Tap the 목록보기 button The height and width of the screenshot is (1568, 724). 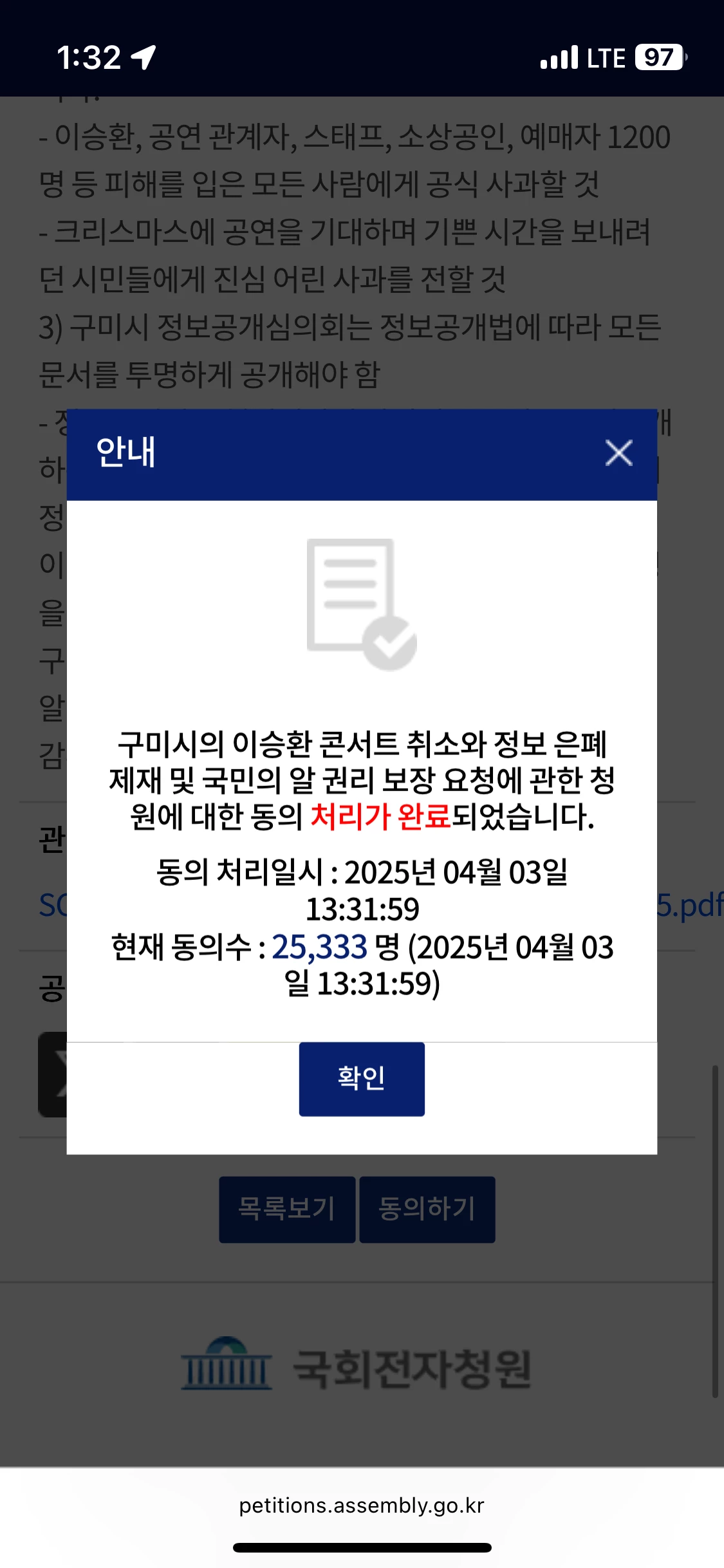(x=287, y=1209)
